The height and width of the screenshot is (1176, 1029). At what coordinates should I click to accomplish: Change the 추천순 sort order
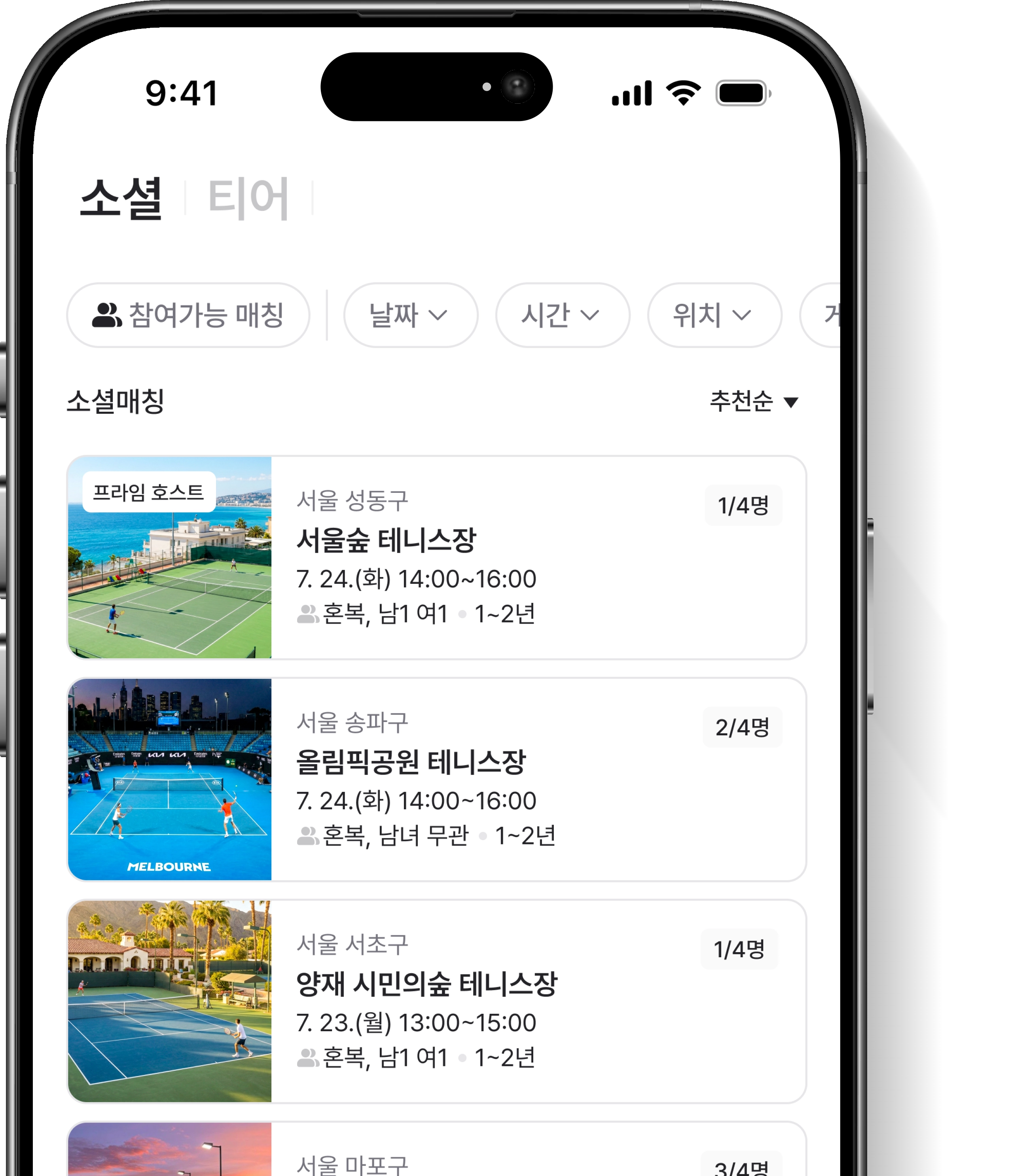point(753,401)
